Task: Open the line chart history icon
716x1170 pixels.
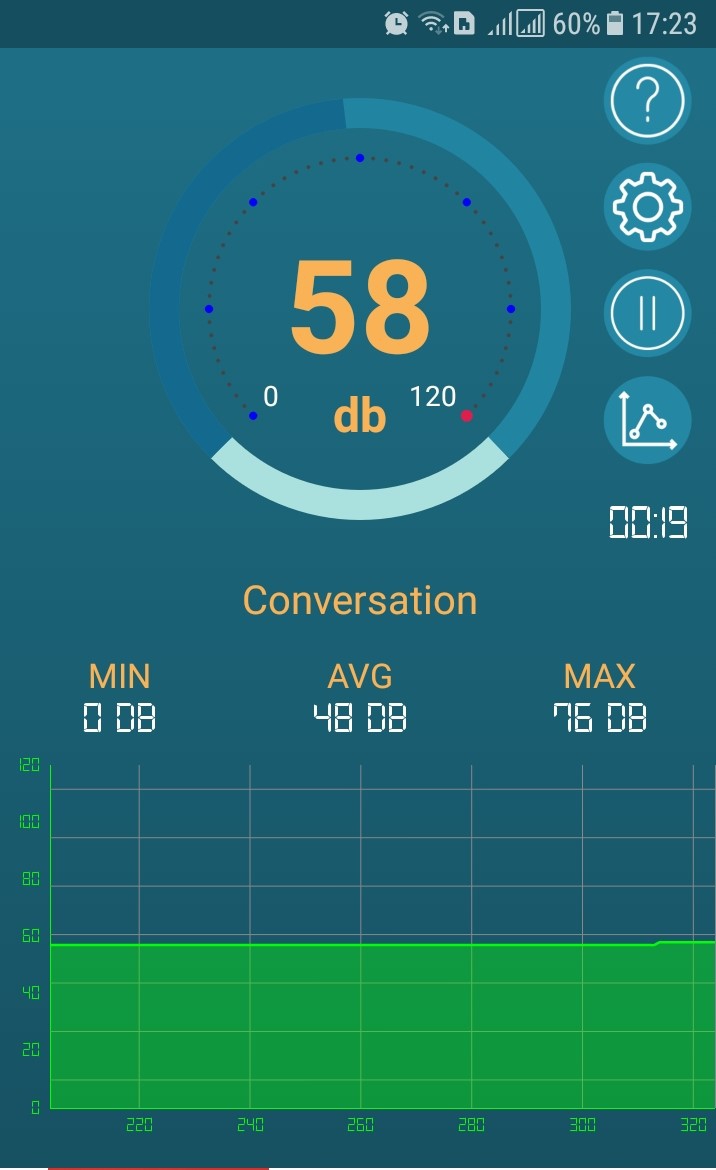Action: tap(647, 420)
